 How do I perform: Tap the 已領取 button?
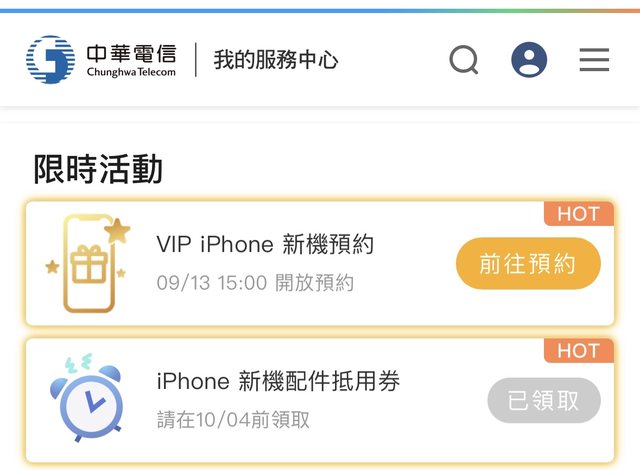[x=544, y=401]
